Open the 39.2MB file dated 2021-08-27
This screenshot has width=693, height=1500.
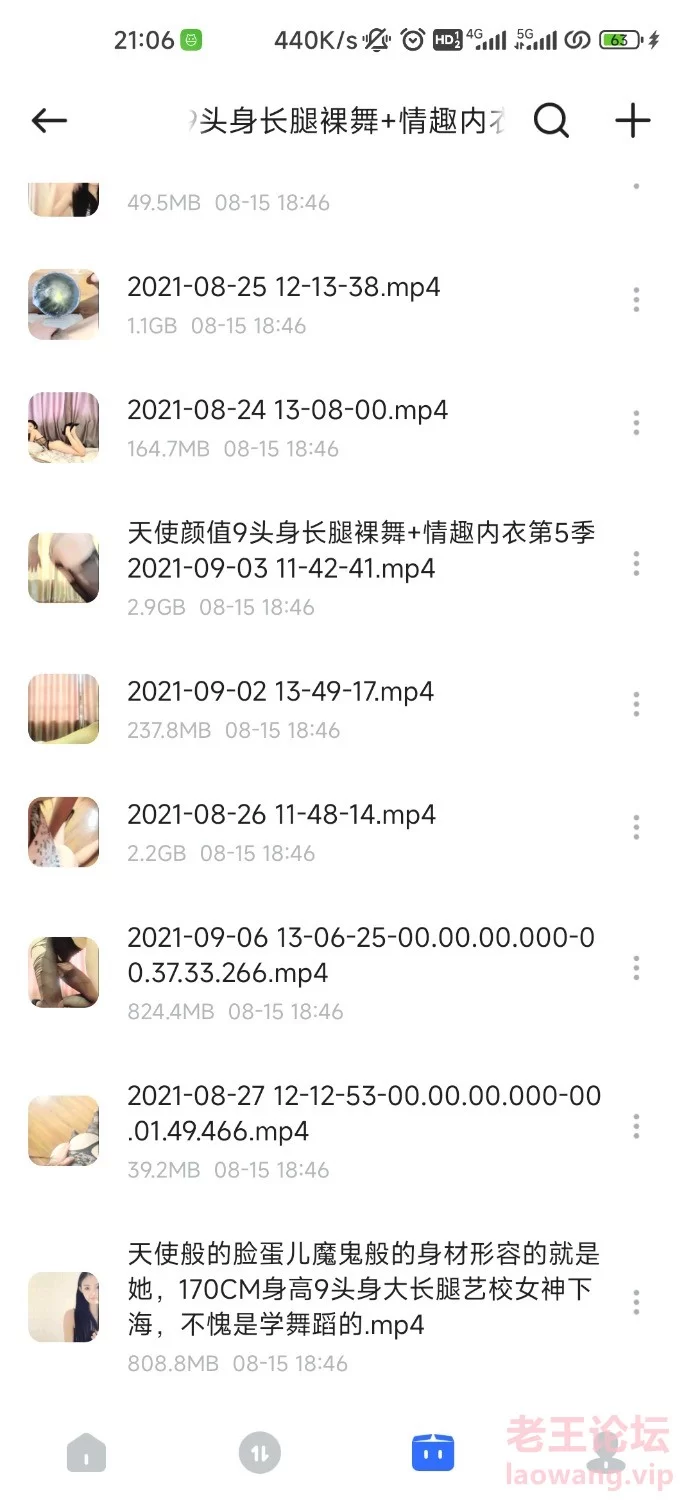tap(363, 1113)
